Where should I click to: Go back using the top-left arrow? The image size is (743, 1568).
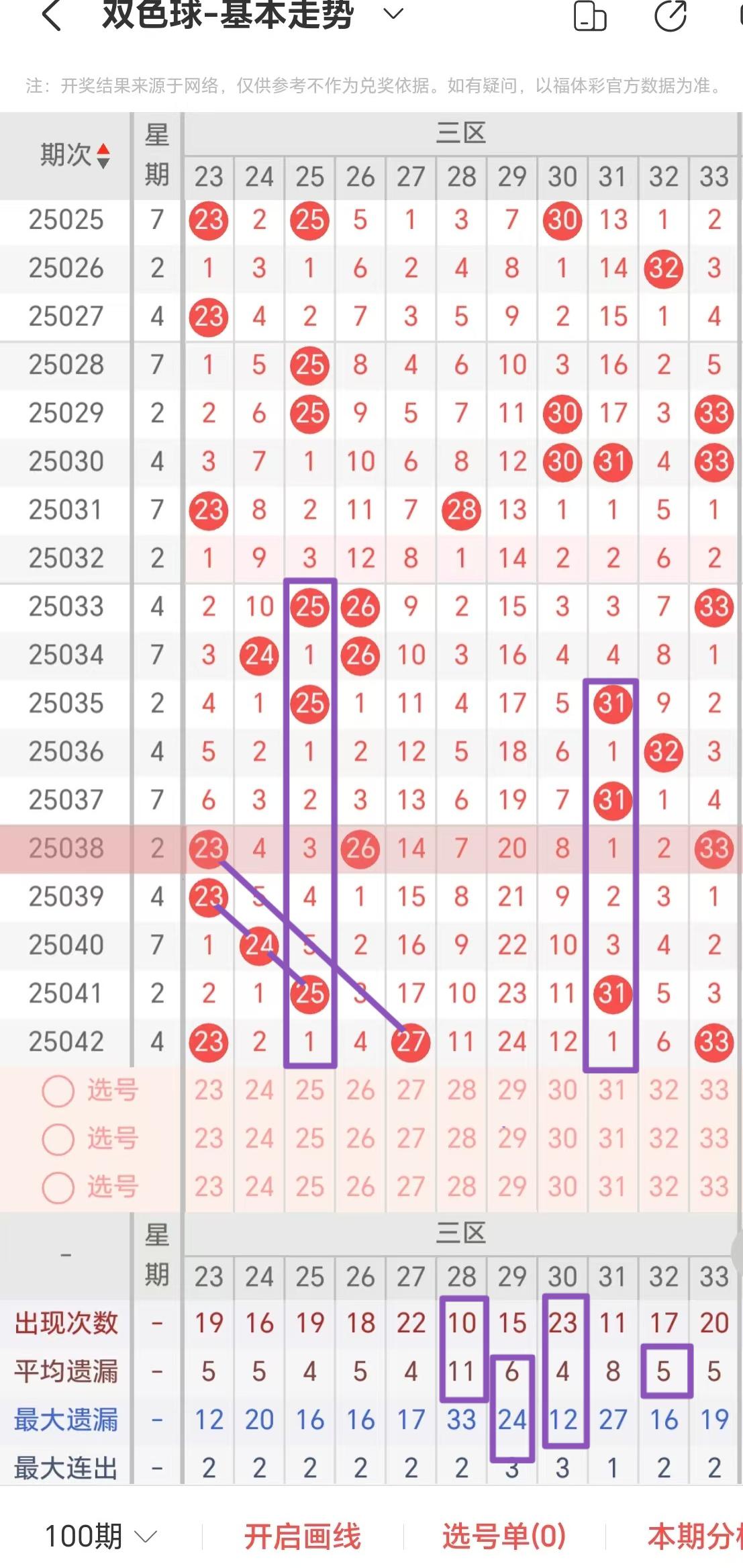[52, 15]
